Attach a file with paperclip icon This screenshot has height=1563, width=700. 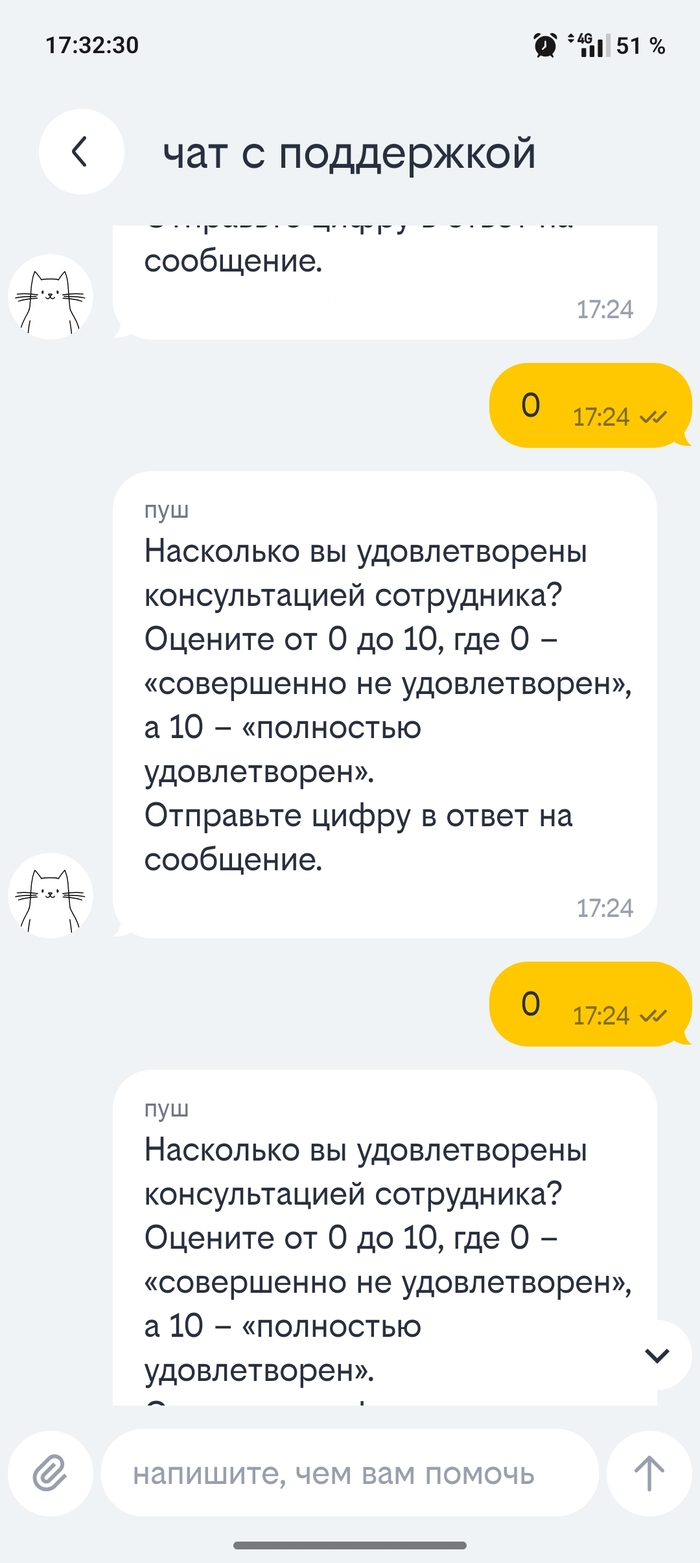[49, 1472]
